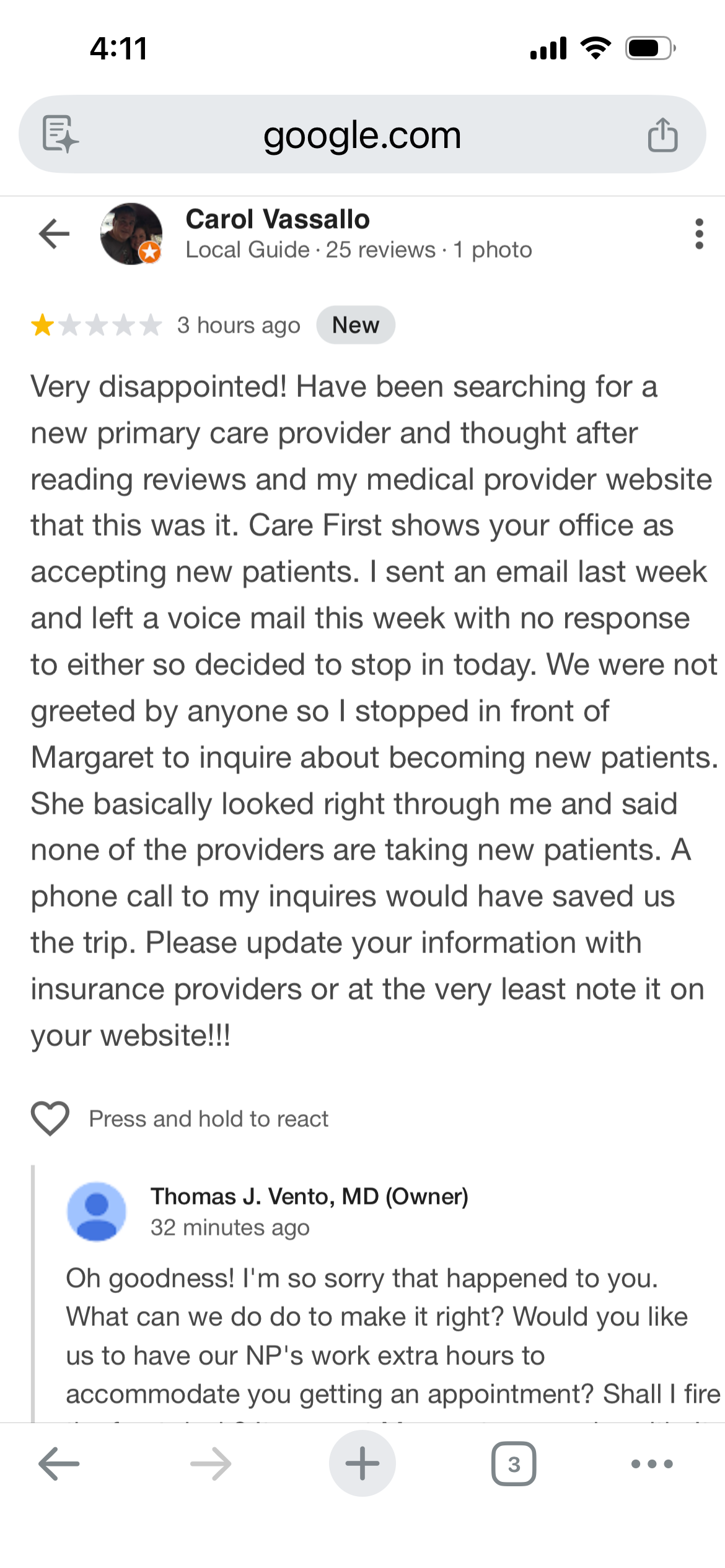Tap the google.com address field
The height and width of the screenshot is (1568, 725).
pyautogui.click(x=362, y=134)
